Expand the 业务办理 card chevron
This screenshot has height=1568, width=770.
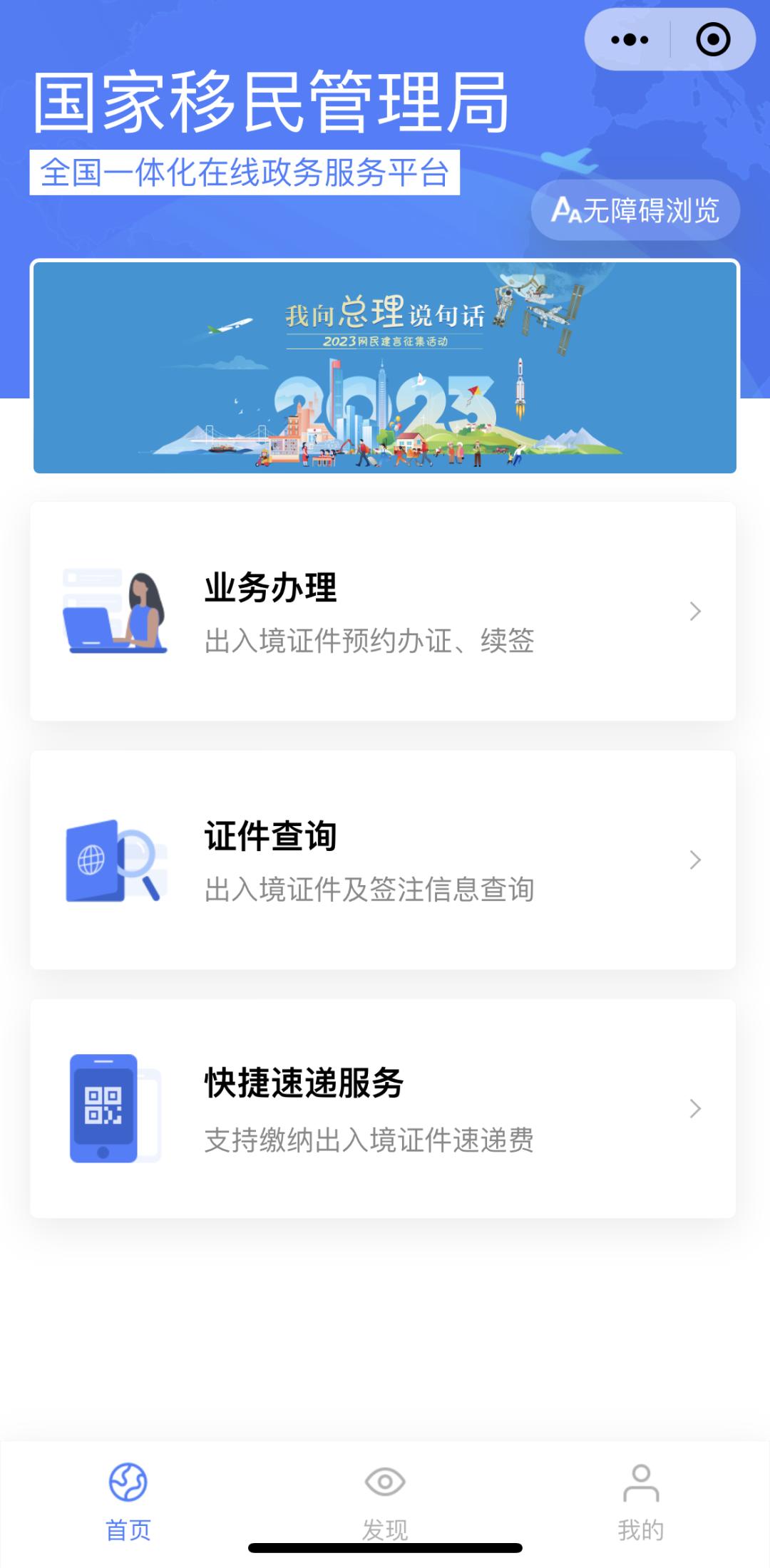point(694,611)
